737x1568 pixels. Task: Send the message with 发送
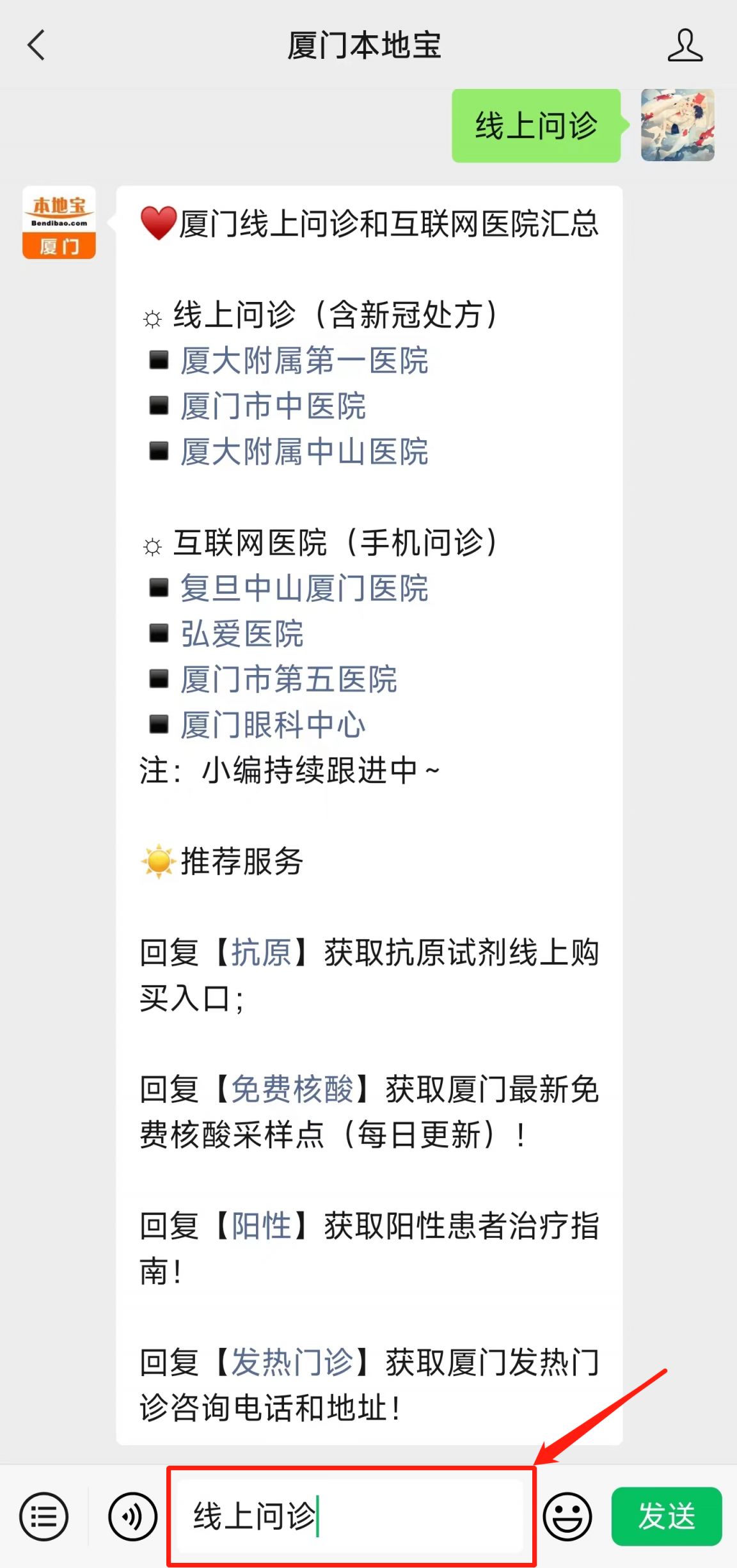point(666,1516)
